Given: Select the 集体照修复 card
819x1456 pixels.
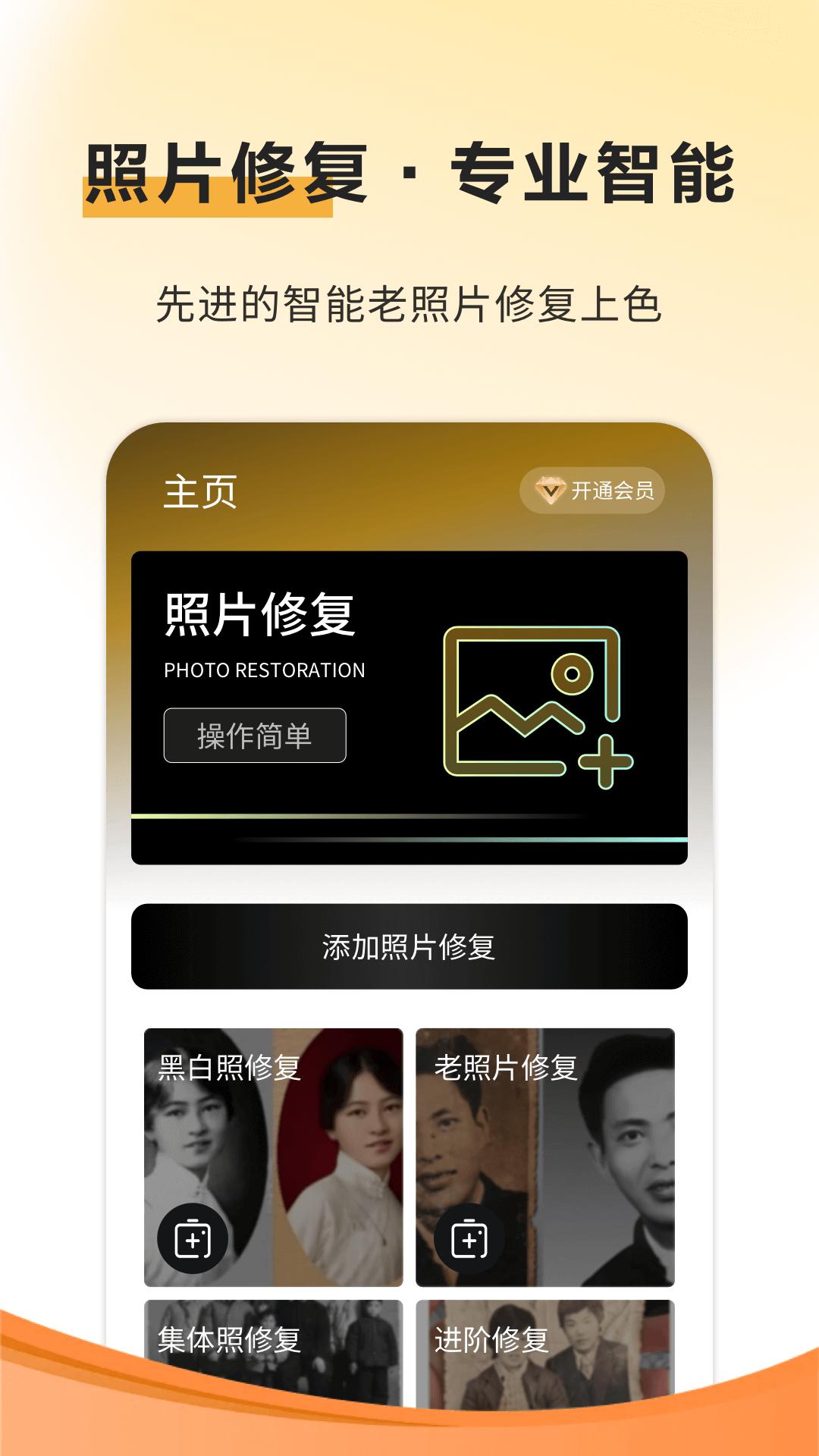Looking at the screenshot, I should click(273, 1365).
